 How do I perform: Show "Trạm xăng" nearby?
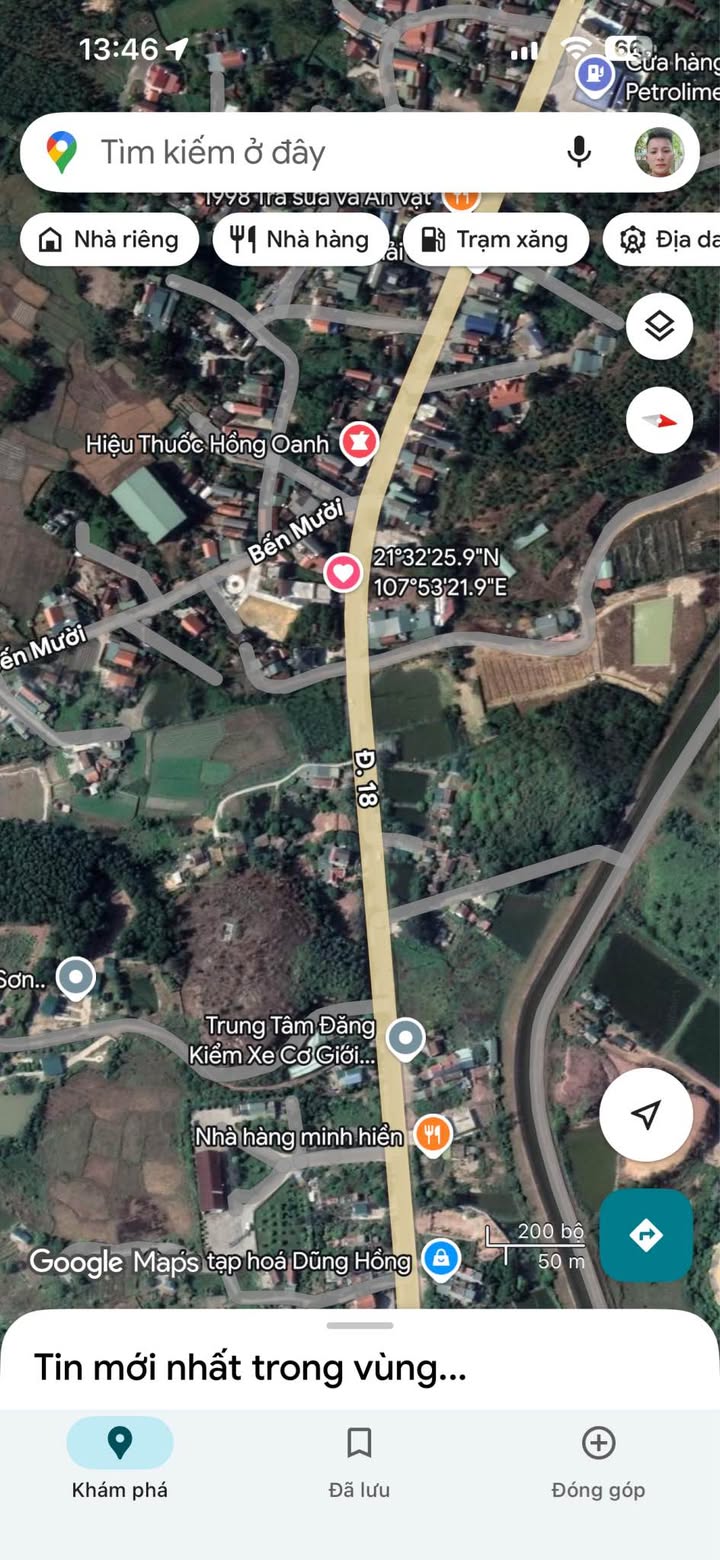pos(496,240)
